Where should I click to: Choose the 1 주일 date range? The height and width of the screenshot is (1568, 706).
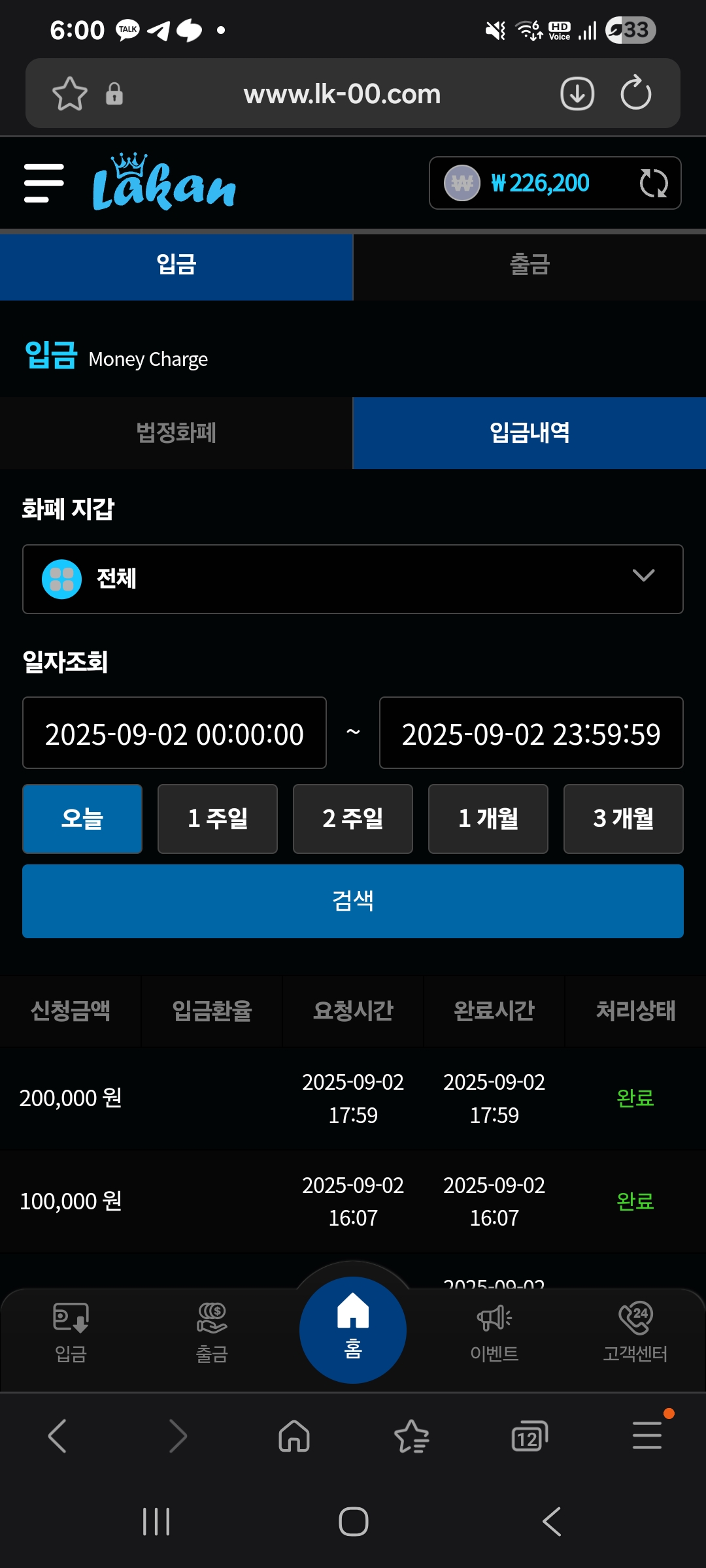pos(218,819)
